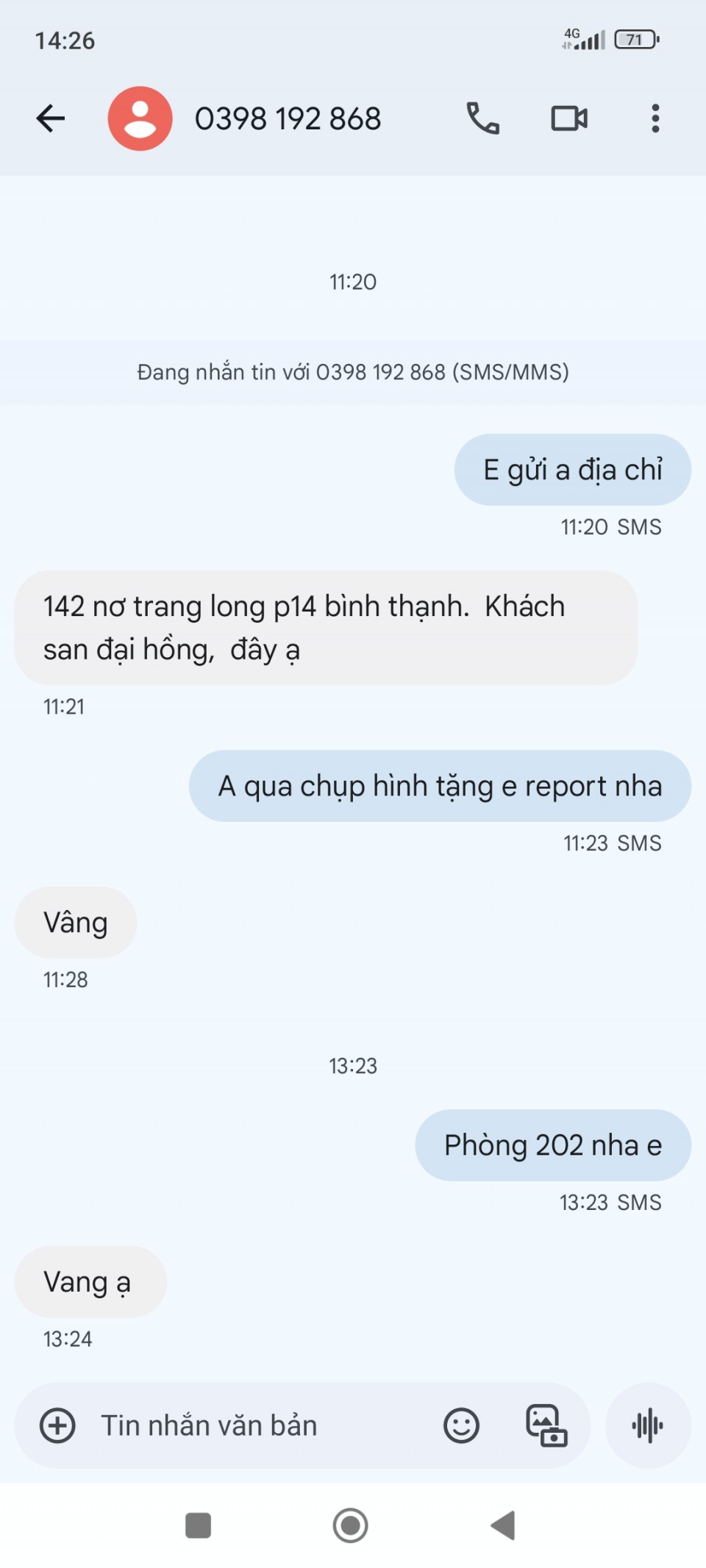Viewport: 706px width, 1568px height.
Task: Record a voice message
Action: pos(647,1425)
